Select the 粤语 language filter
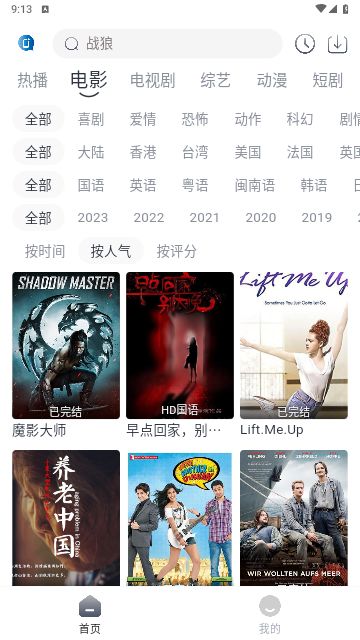Viewport: 360px width, 640px height. pos(195,185)
